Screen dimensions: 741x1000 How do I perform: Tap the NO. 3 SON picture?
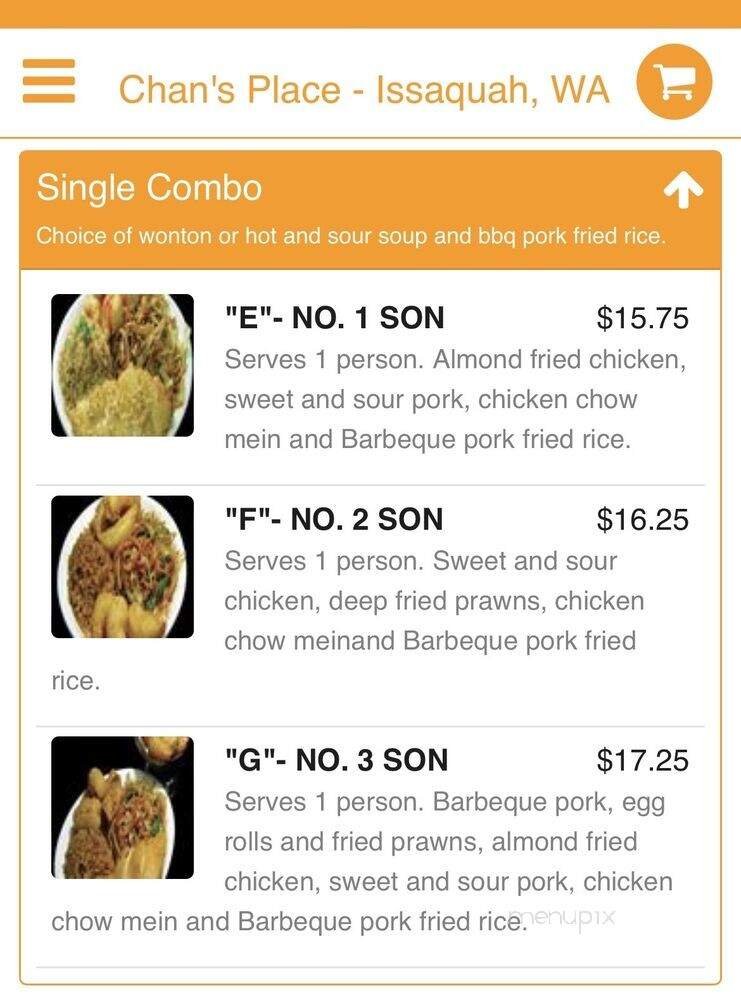(124, 807)
